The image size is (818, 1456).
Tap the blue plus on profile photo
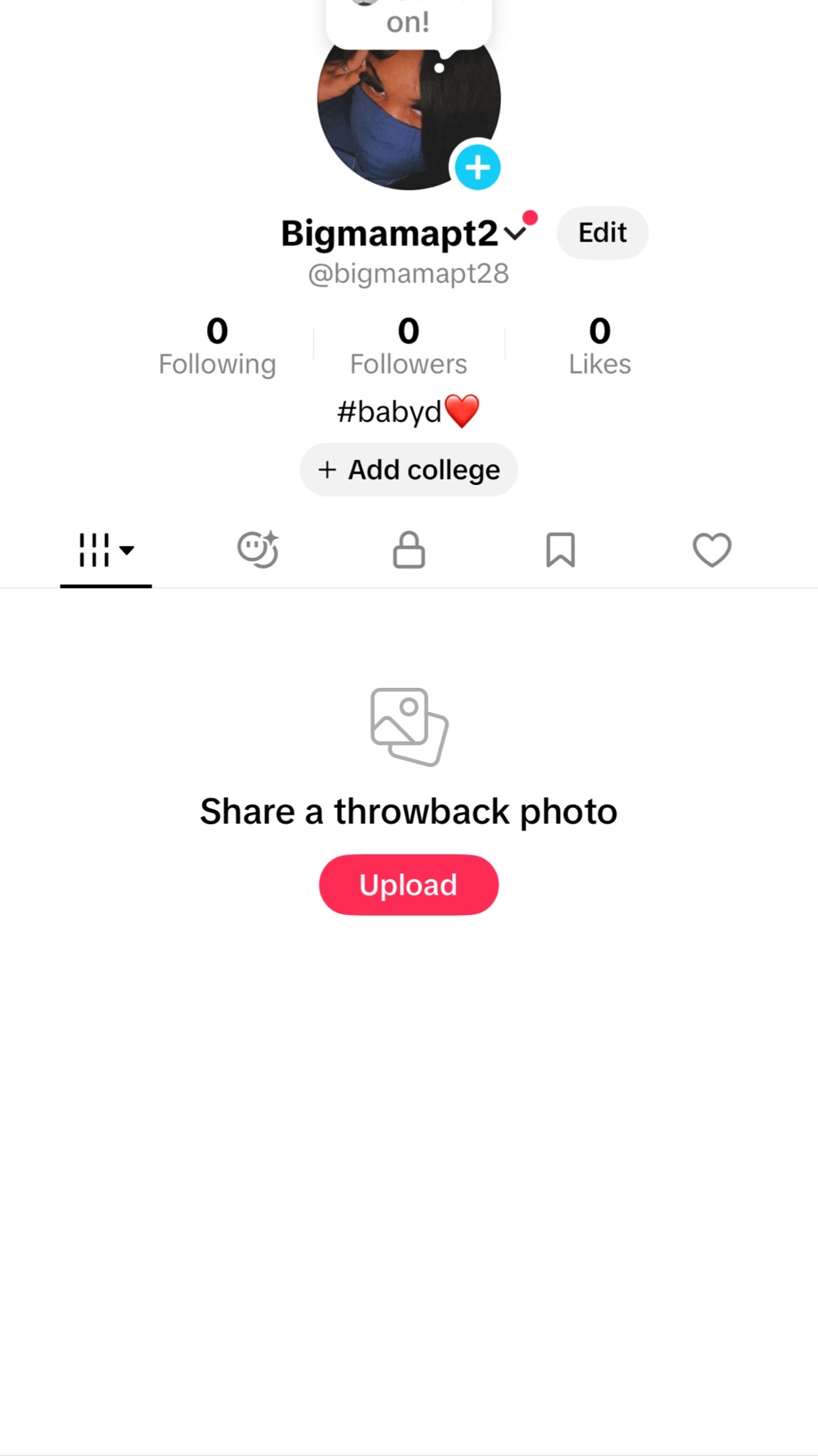478,167
